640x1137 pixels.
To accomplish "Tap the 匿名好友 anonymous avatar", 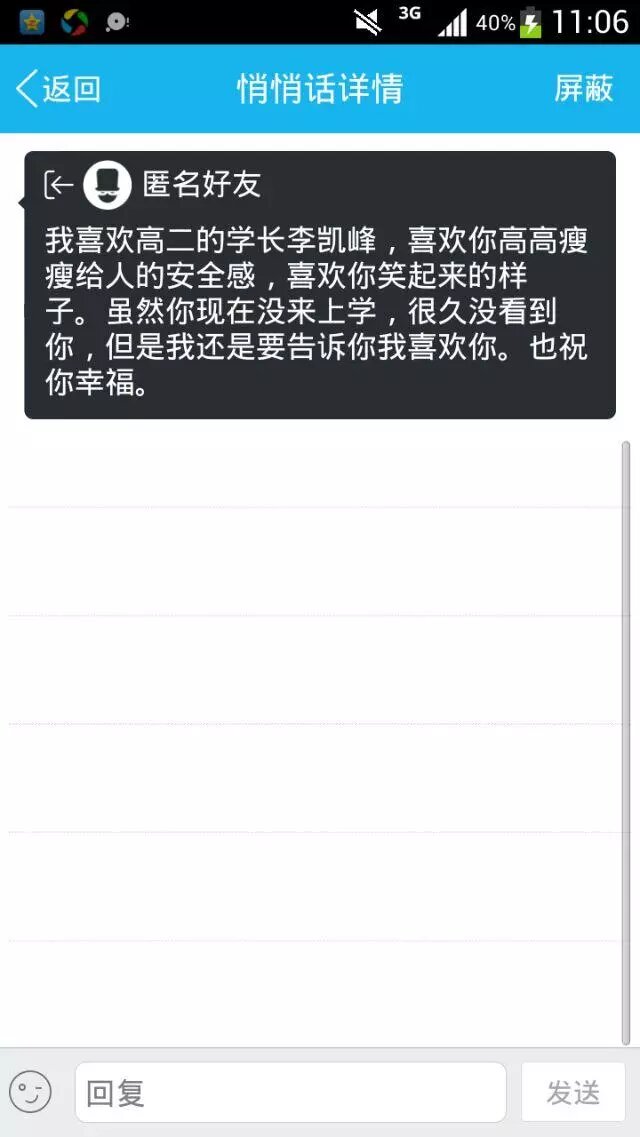I will [x=108, y=184].
